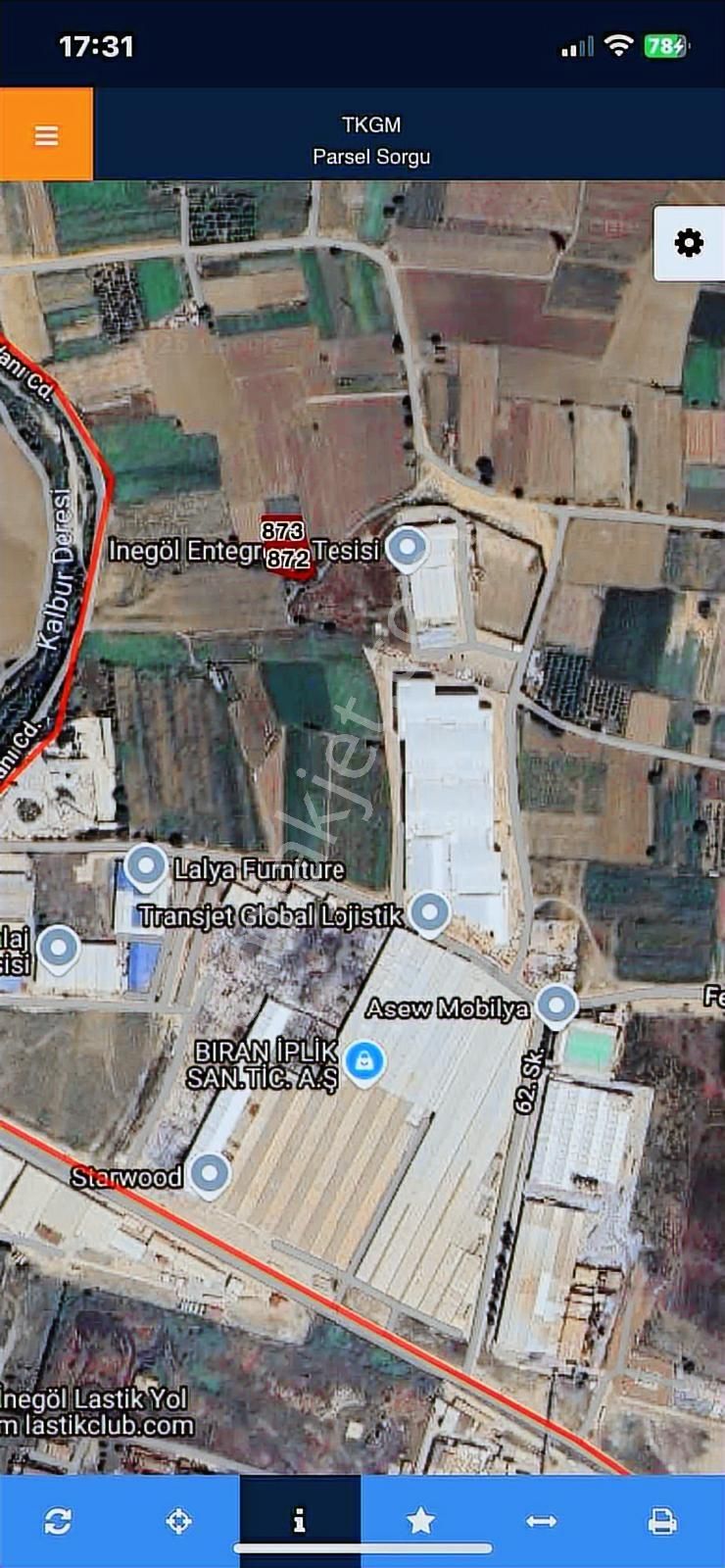The height and width of the screenshot is (1568, 725).
Task: Refresh the map view
Action: pyautogui.click(x=58, y=1521)
